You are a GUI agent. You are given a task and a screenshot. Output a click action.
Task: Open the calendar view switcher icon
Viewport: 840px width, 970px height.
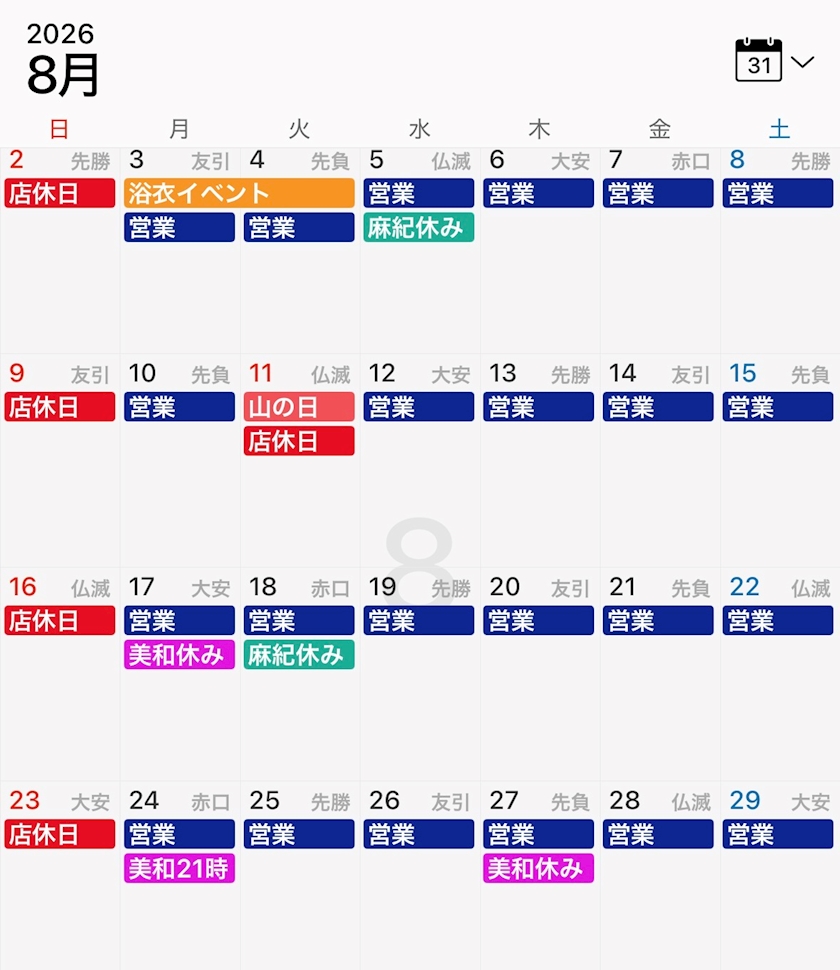pos(758,60)
